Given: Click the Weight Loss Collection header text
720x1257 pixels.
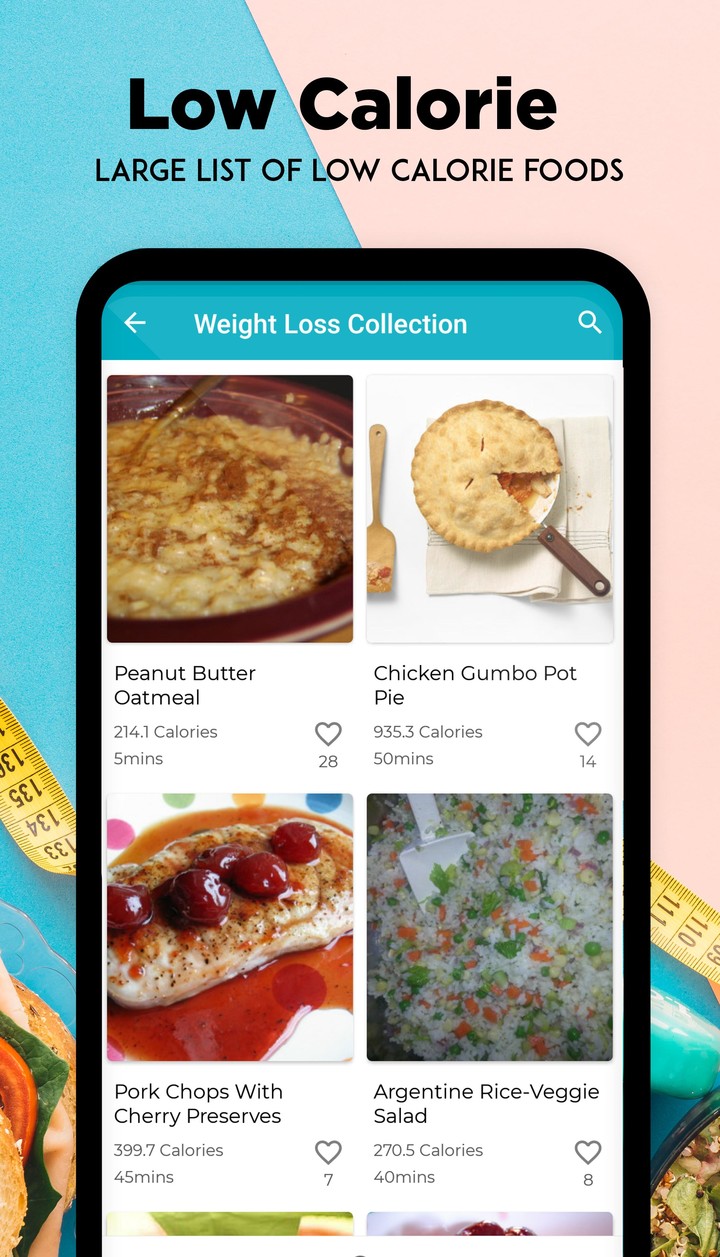Looking at the screenshot, I should [331, 323].
